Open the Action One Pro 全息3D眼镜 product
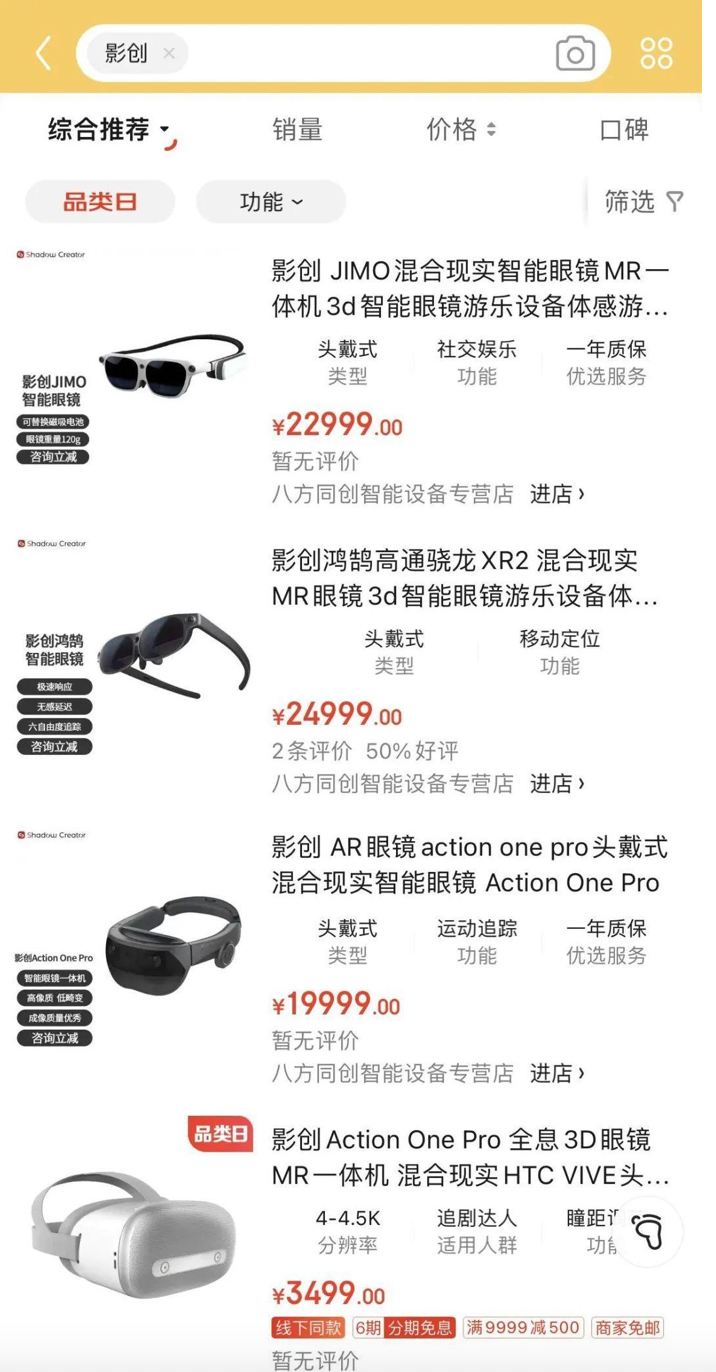This screenshot has height=1372, width=716. pos(468,1157)
